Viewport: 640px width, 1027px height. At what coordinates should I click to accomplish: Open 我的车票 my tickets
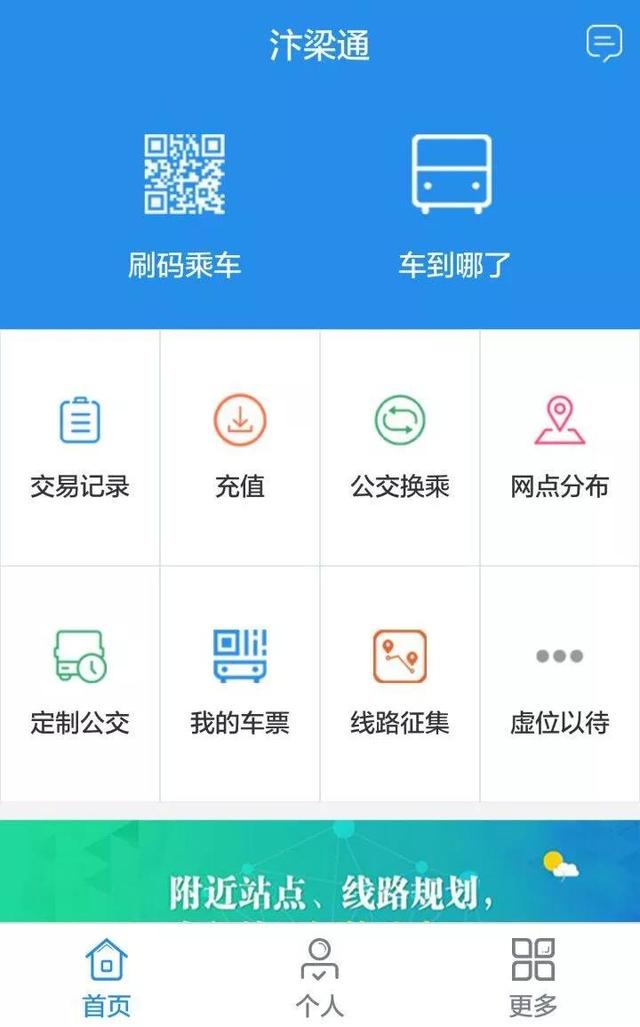pyautogui.click(x=240, y=682)
